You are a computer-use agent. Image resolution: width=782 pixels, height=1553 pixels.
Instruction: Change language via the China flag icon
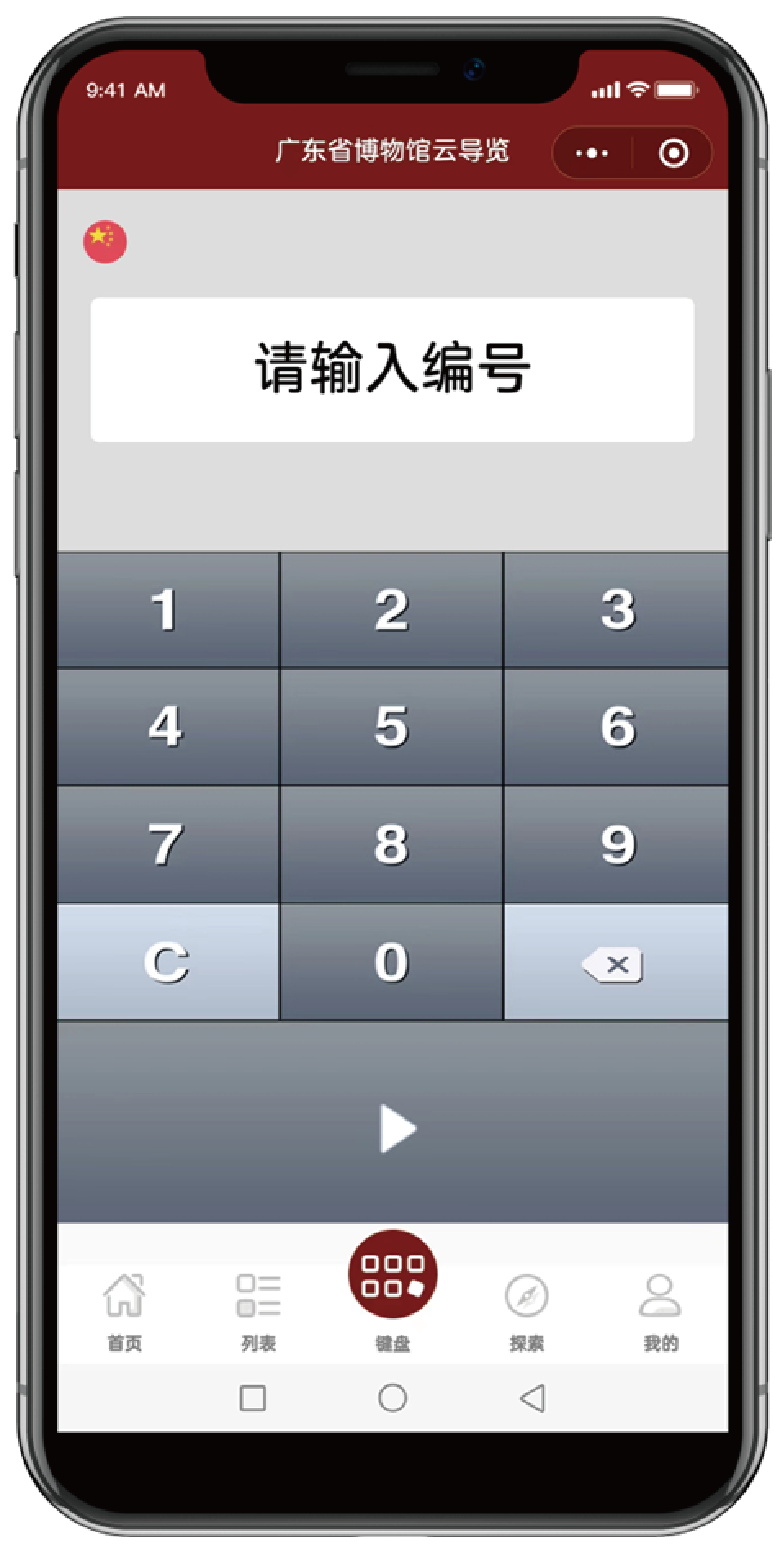[x=104, y=241]
